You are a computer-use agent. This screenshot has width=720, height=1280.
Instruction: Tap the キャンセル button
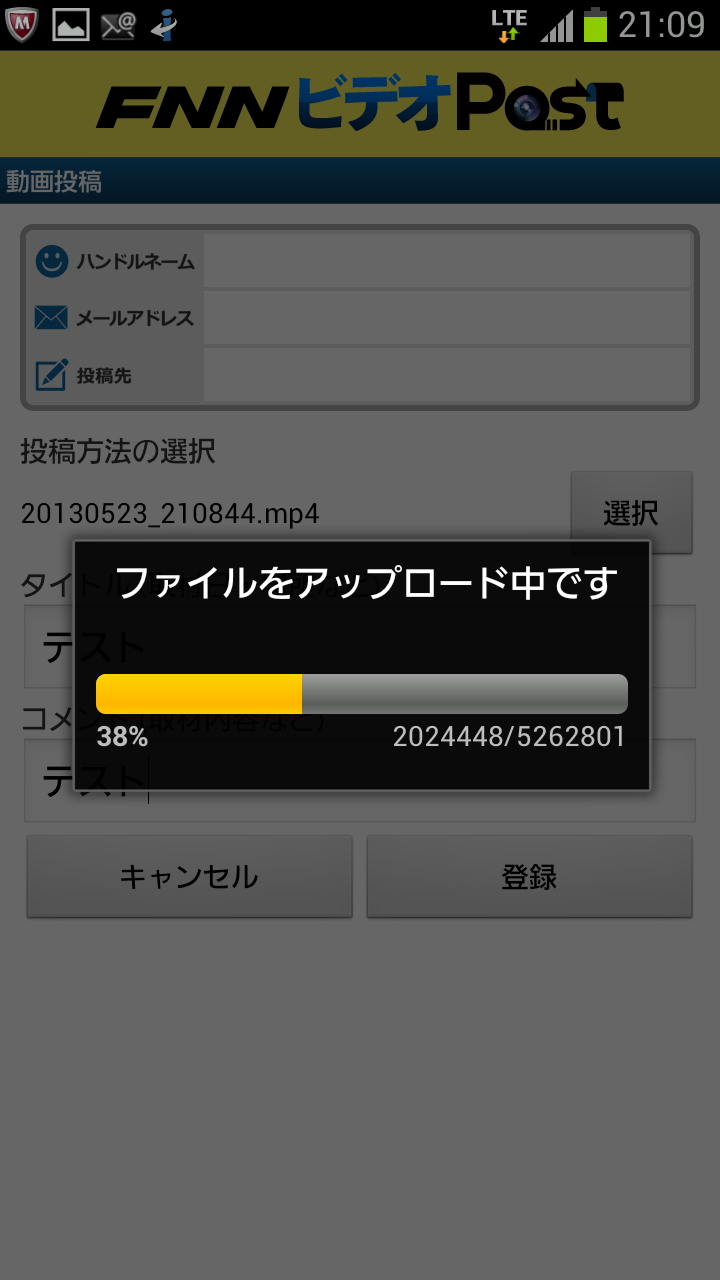tap(189, 877)
